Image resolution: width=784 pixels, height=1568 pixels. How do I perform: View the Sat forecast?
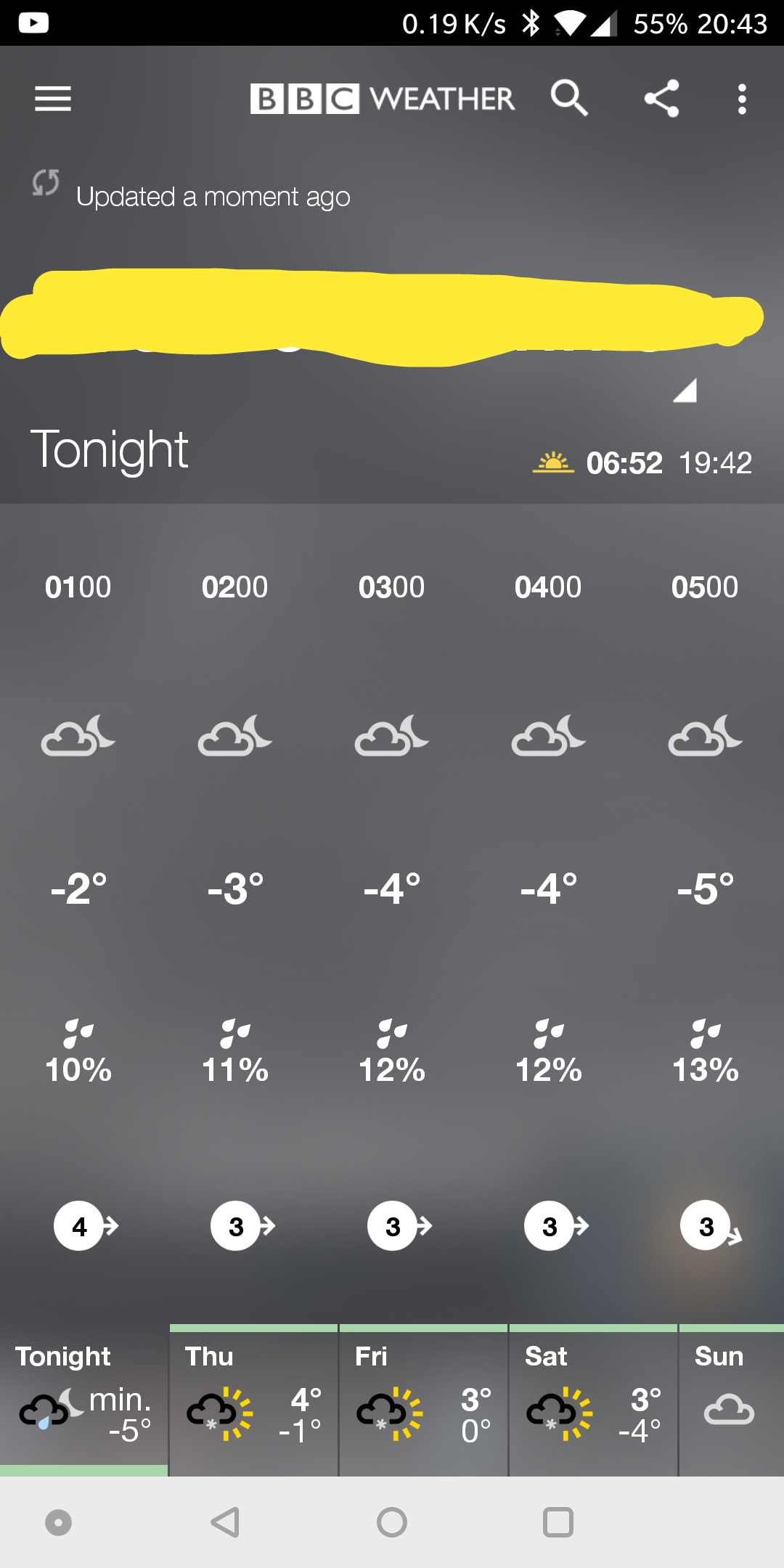pyautogui.click(x=593, y=1399)
